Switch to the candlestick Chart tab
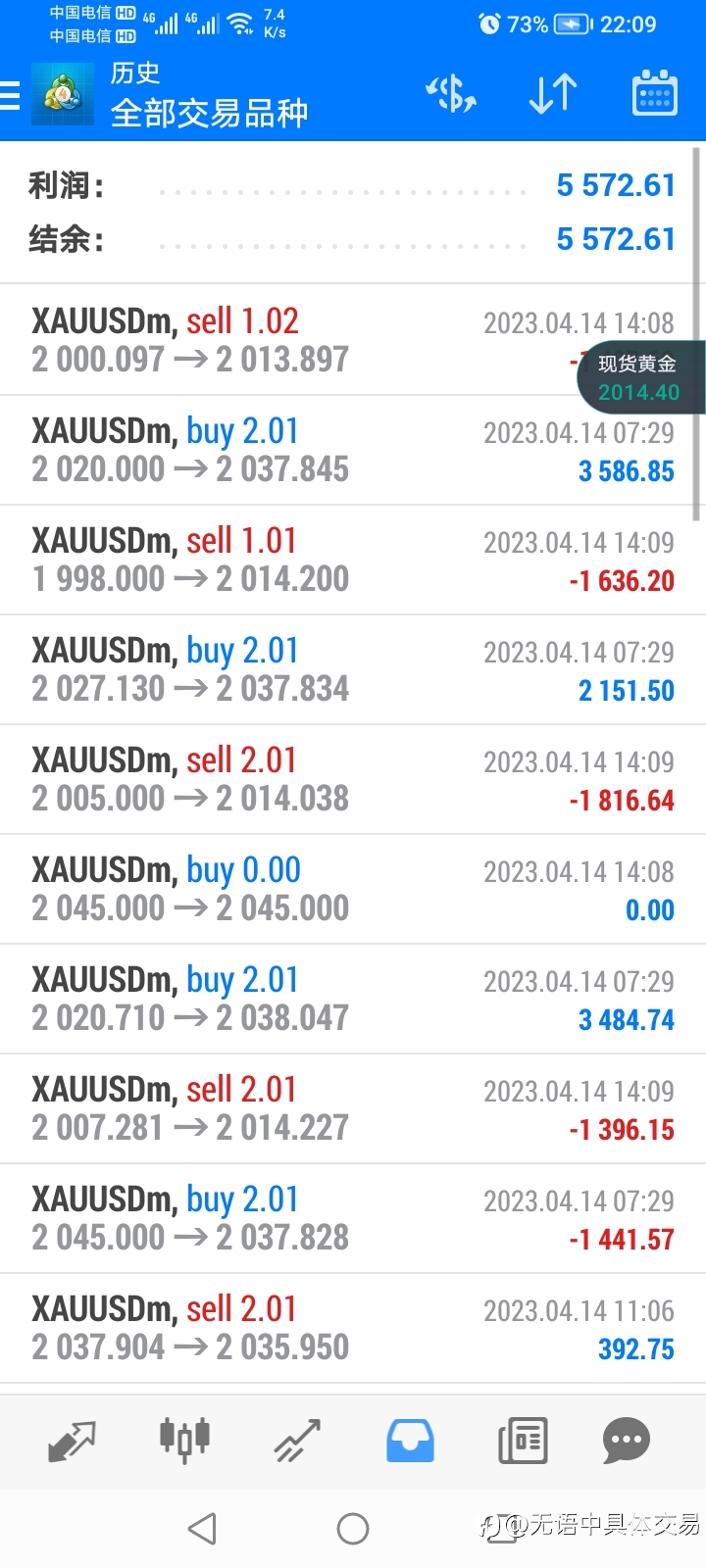Image resolution: width=706 pixels, height=1568 pixels. pos(184,1441)
